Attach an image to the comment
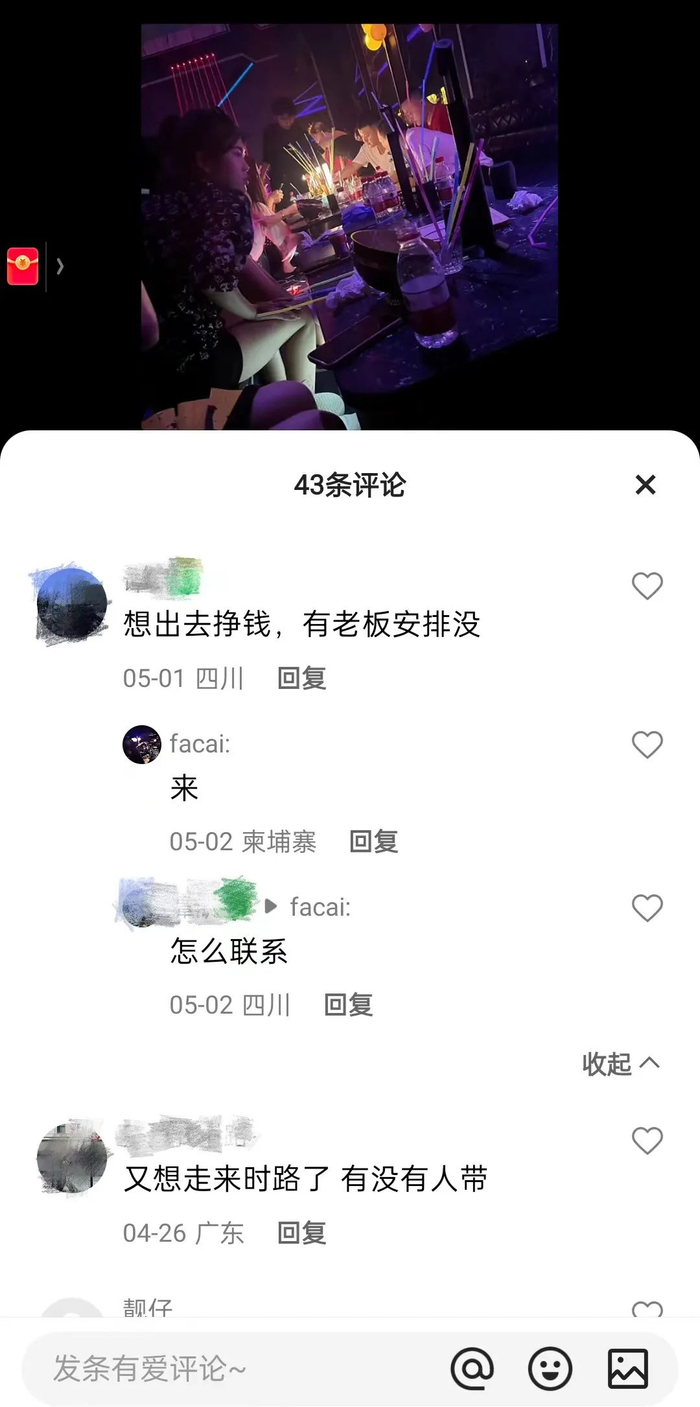 click(x=628, y=1369)
